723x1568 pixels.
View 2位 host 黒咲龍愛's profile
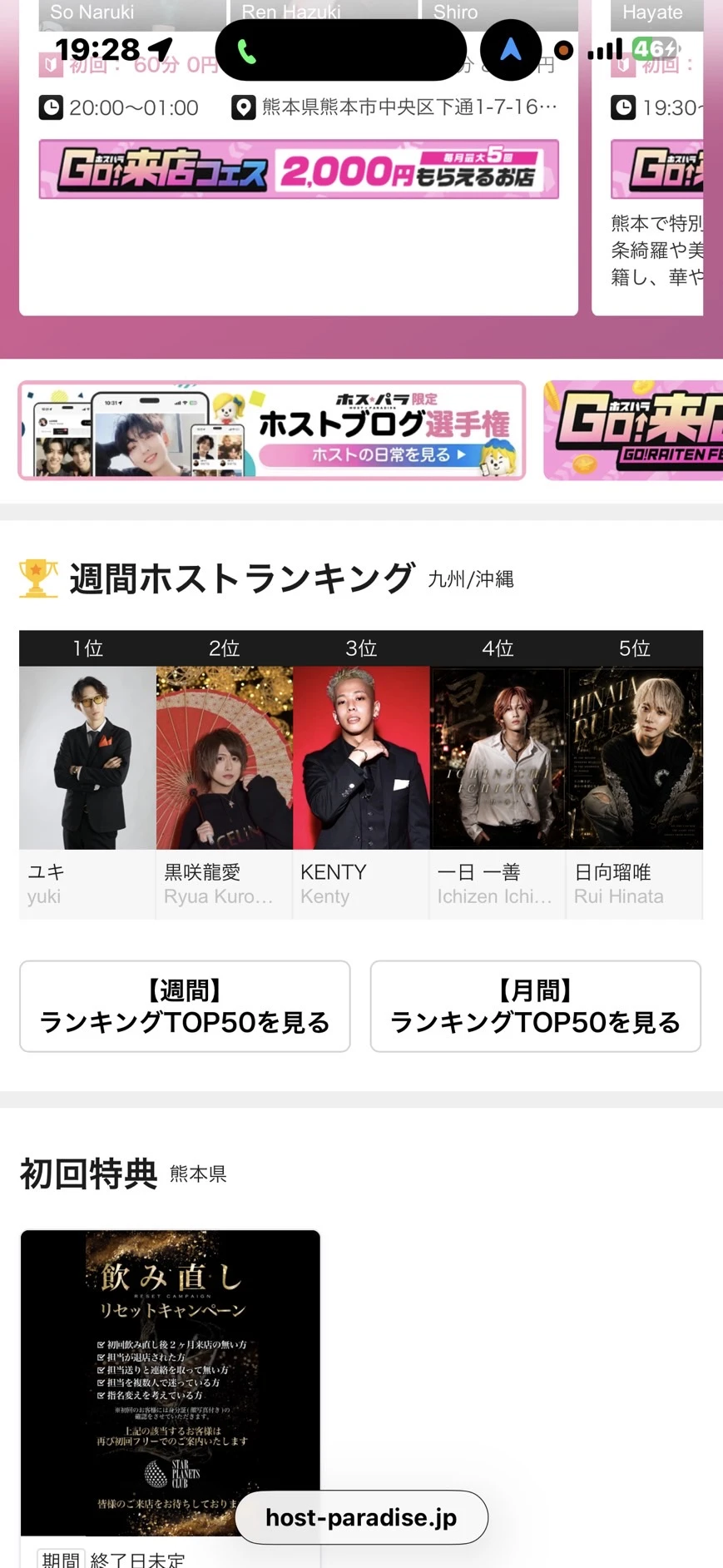click(224, 775)
